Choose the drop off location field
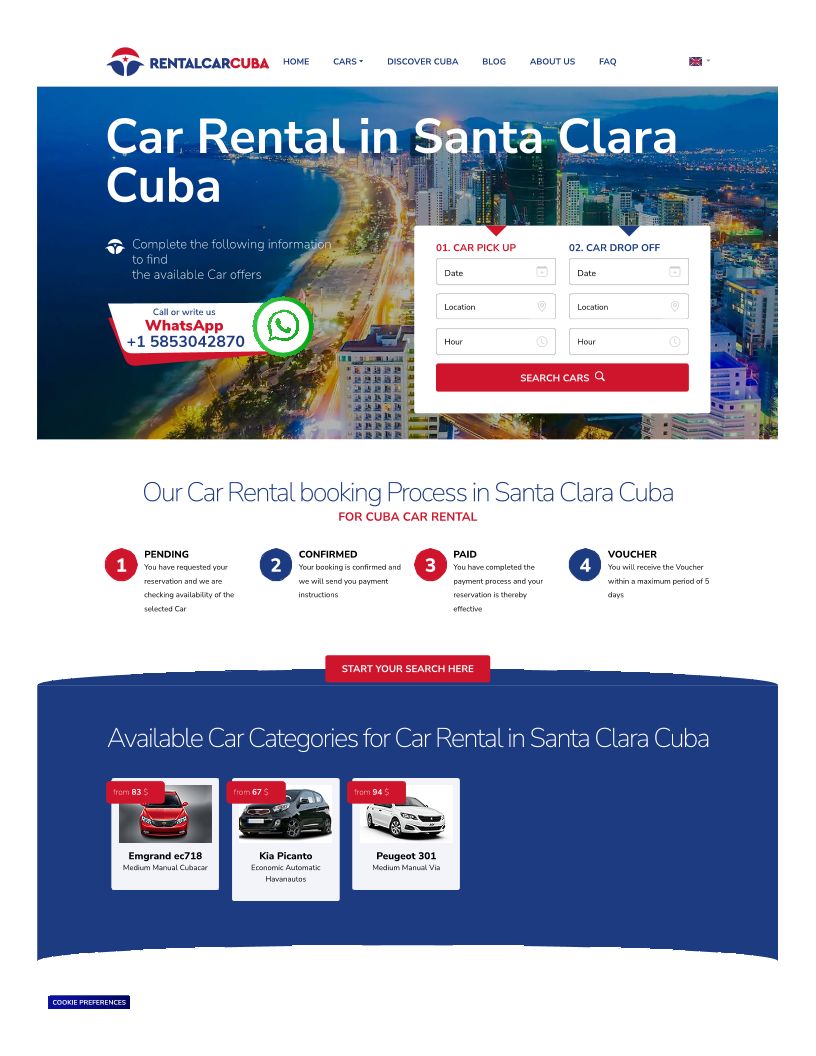 pyautogui.click(x=628, y=306)
